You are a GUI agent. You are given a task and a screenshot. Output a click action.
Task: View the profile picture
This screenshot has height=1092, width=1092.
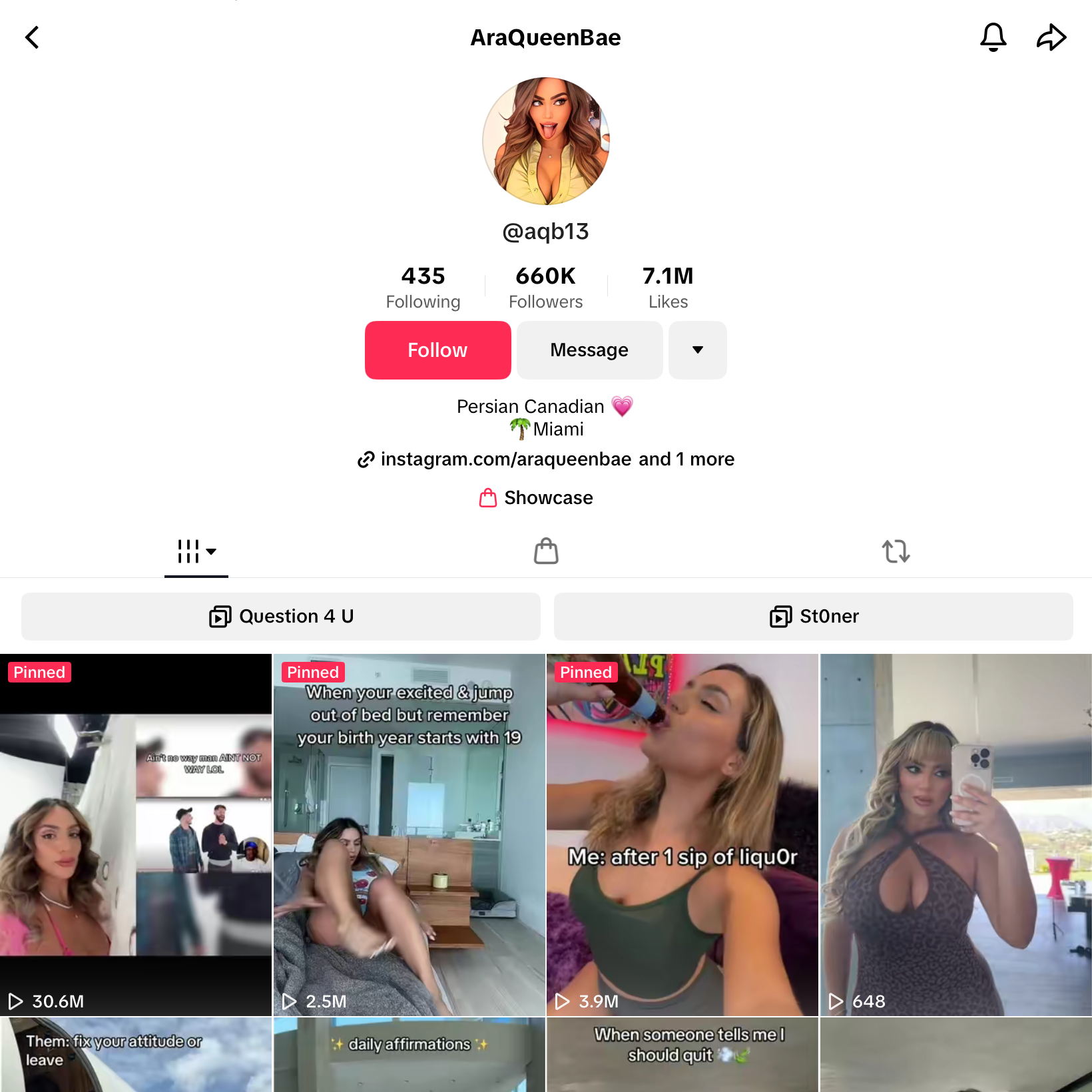546,141
